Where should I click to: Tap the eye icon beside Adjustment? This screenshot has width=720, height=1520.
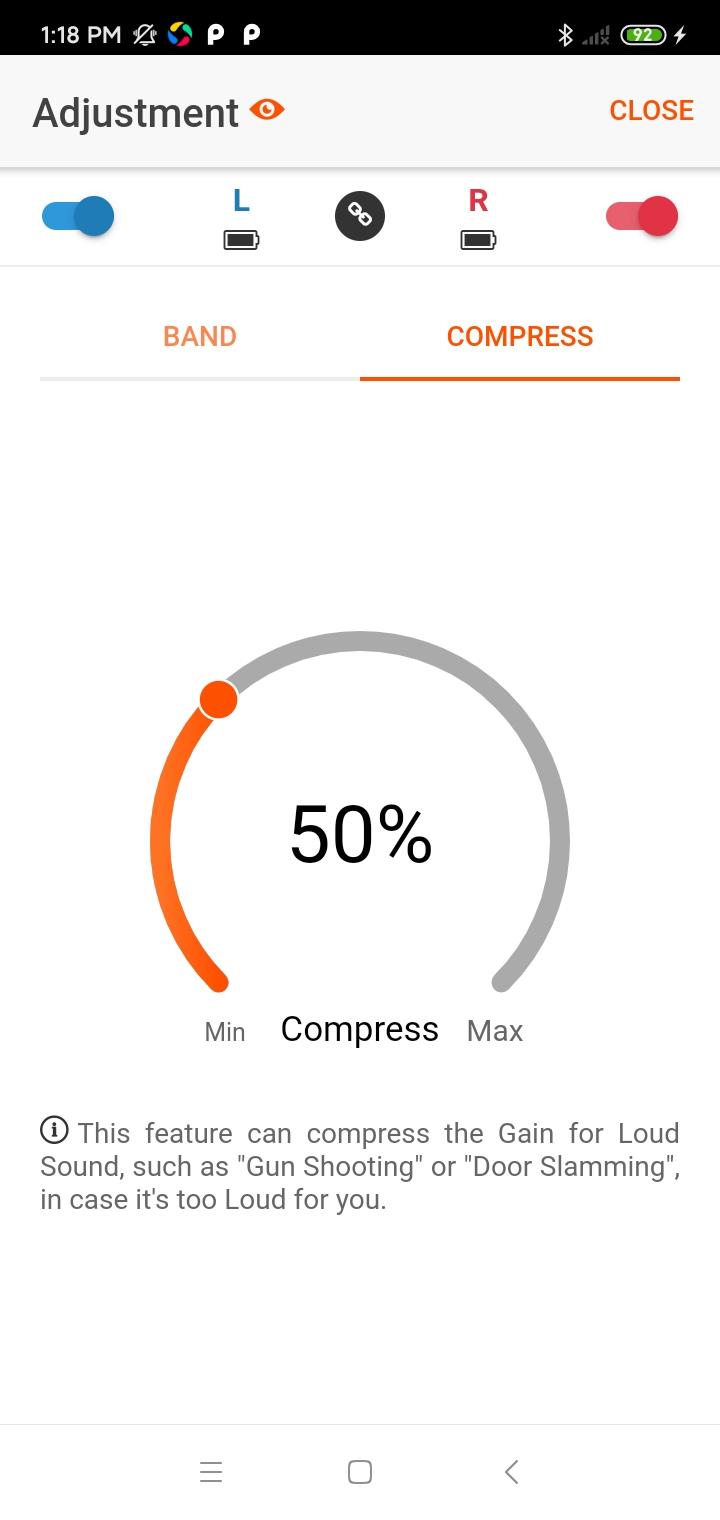(267, 110)
